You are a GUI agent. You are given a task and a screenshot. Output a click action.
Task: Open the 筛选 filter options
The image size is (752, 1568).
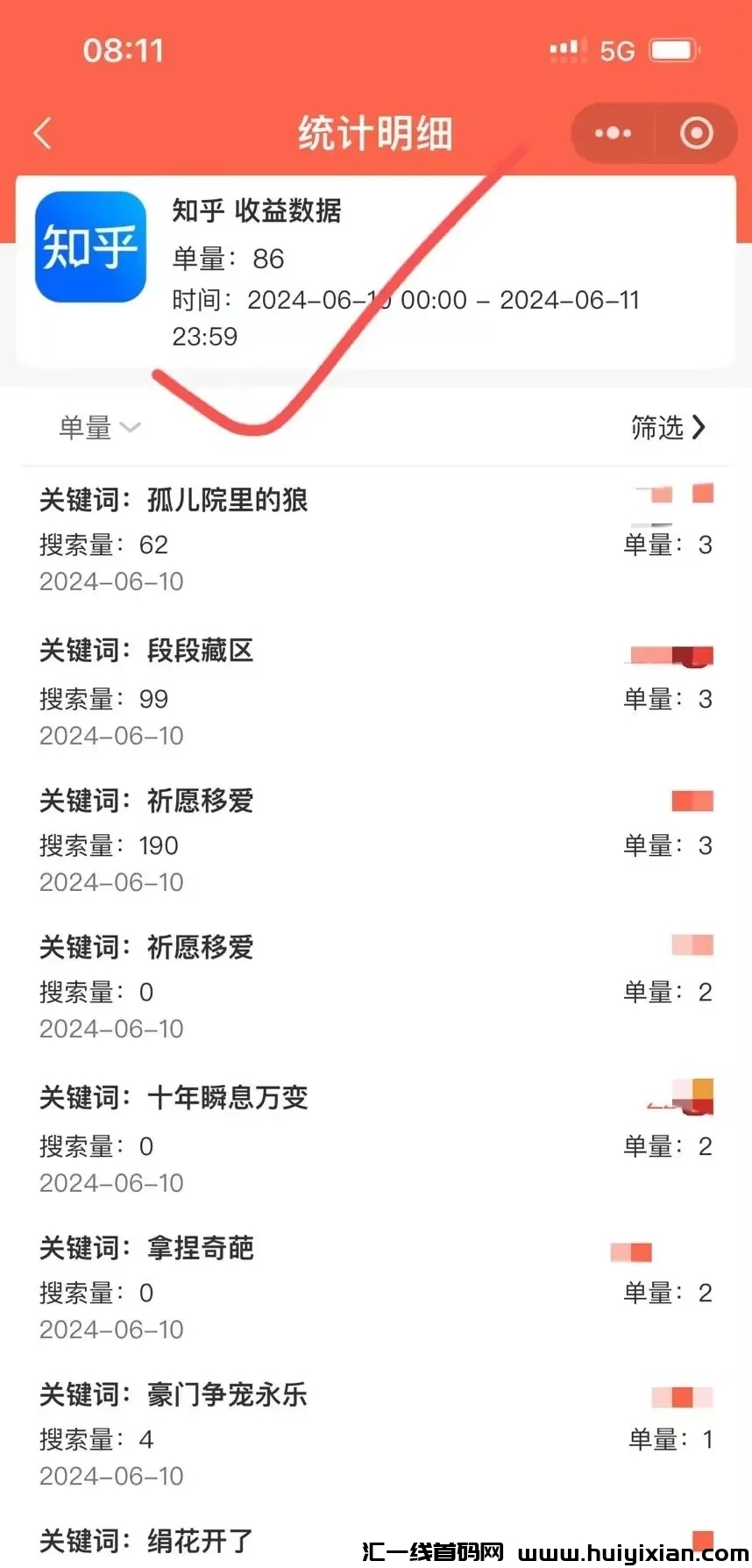[668, 427]
